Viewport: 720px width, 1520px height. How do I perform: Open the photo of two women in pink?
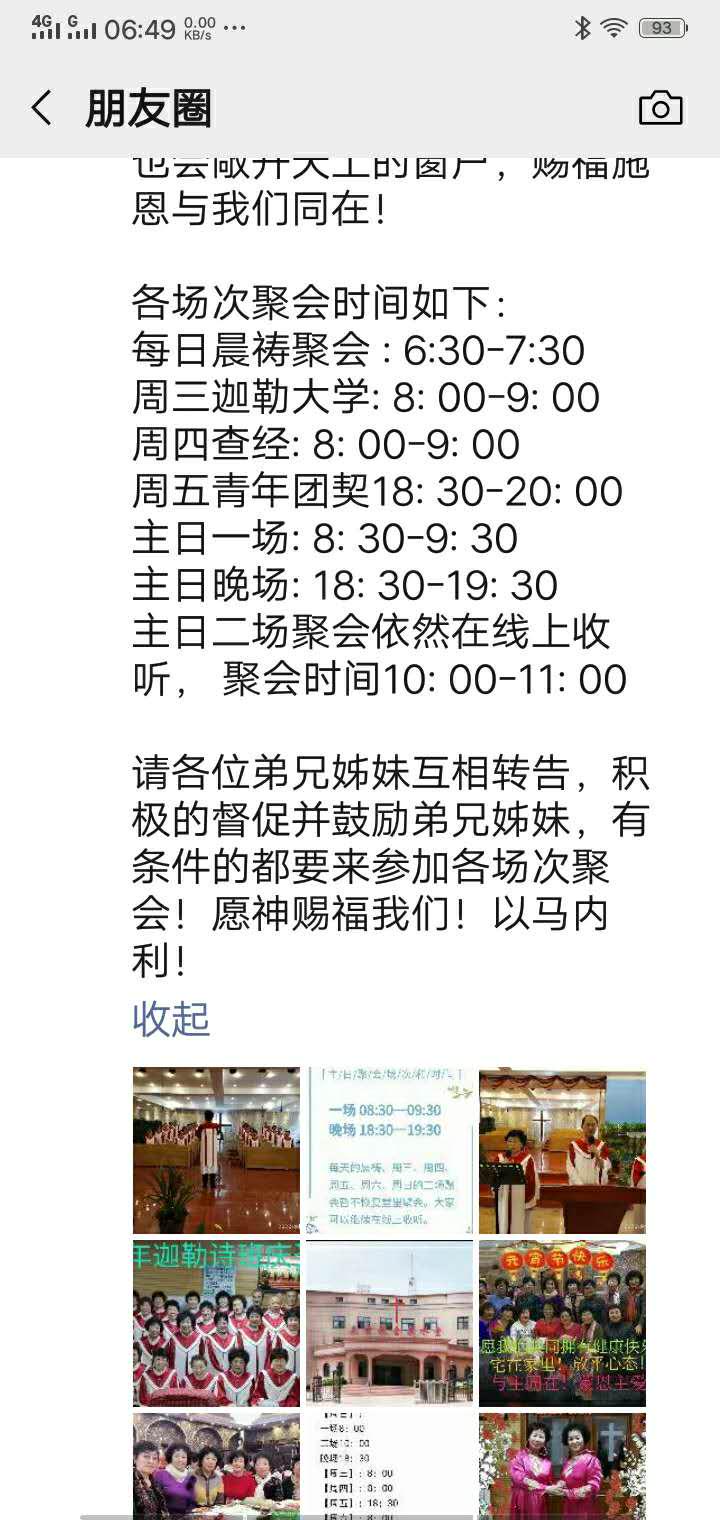(562, 1465)
